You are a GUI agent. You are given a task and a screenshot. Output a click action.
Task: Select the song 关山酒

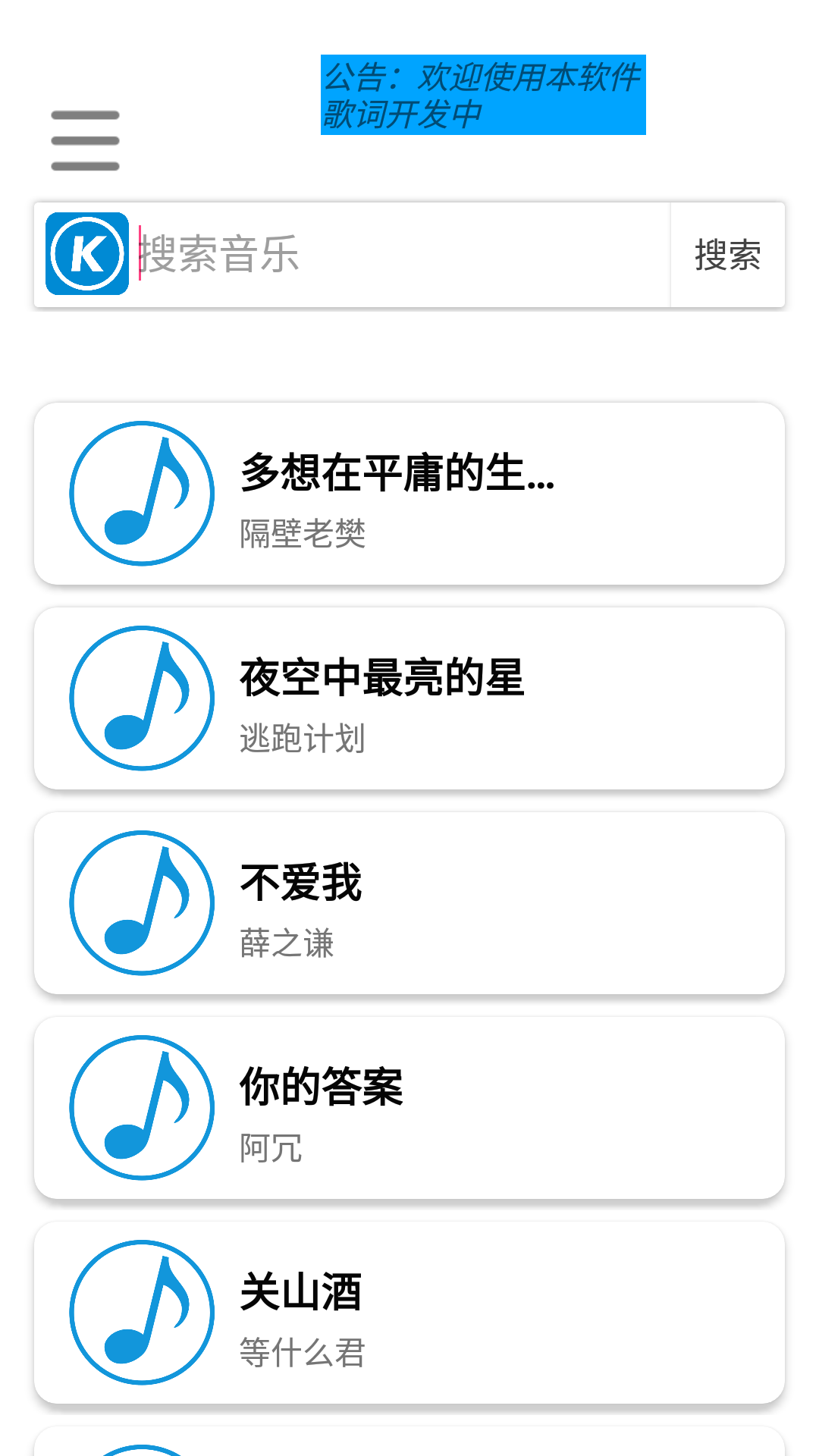301,1293
